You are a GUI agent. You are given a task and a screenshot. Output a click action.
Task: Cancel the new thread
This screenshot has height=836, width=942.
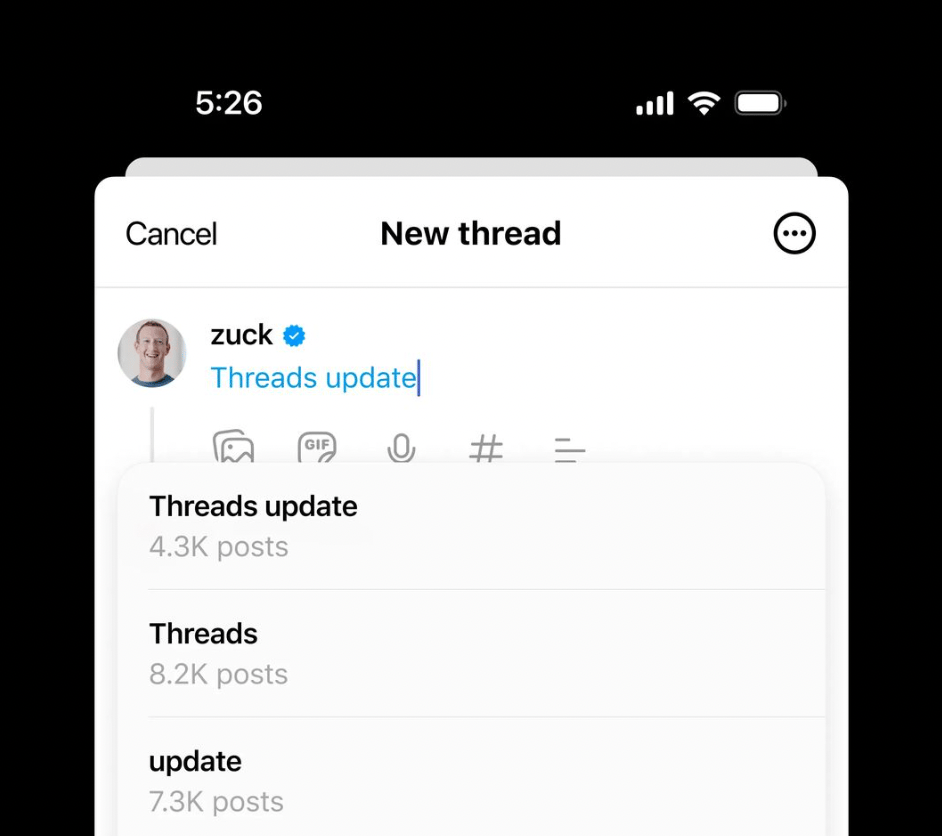(x=171, y=234)
